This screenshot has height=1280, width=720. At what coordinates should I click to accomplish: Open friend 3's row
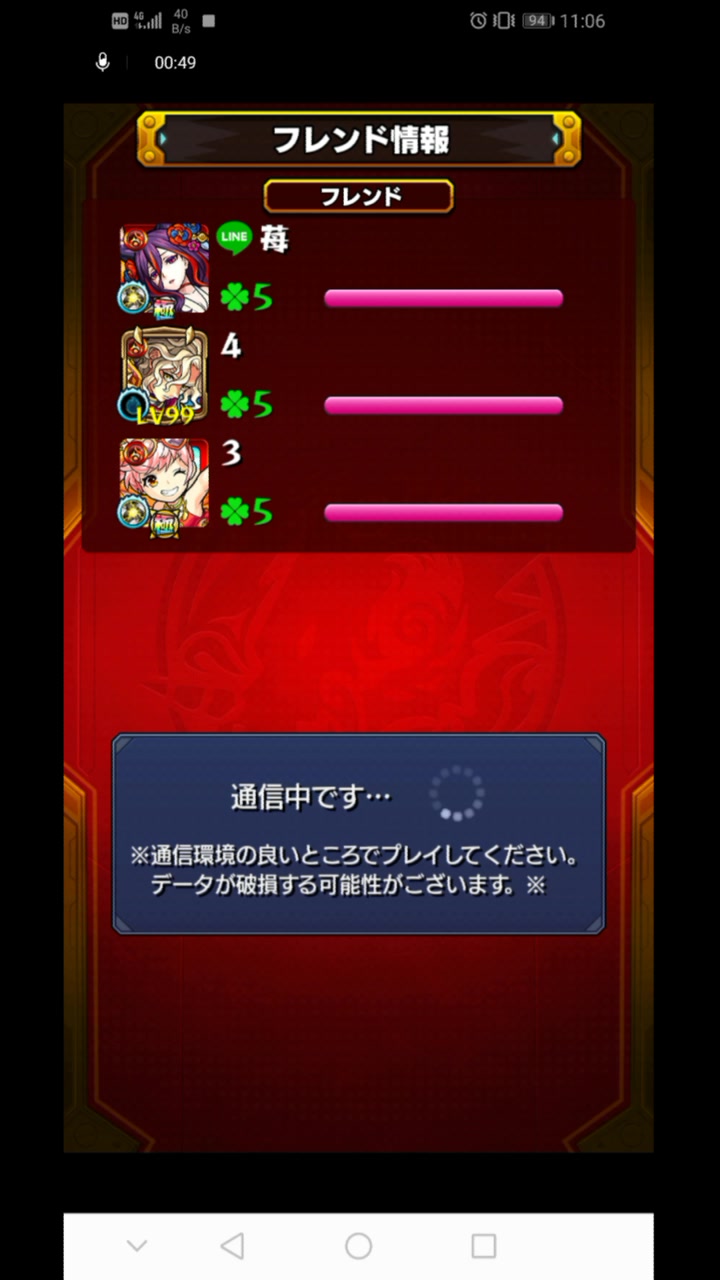click(x=360, y=483)
